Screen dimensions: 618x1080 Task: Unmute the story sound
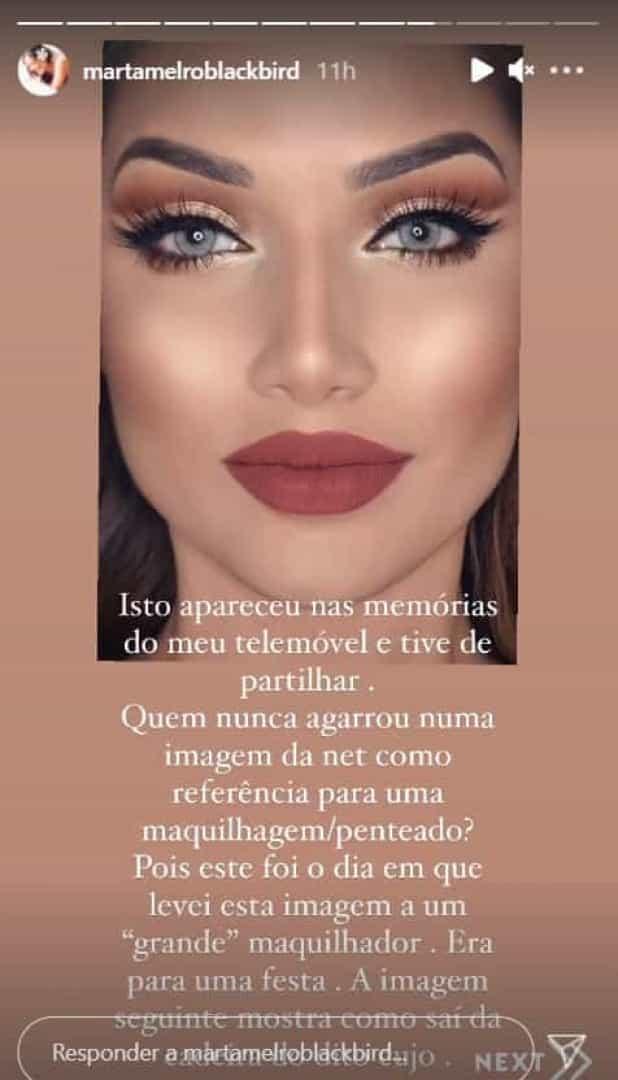pos(522,70)
